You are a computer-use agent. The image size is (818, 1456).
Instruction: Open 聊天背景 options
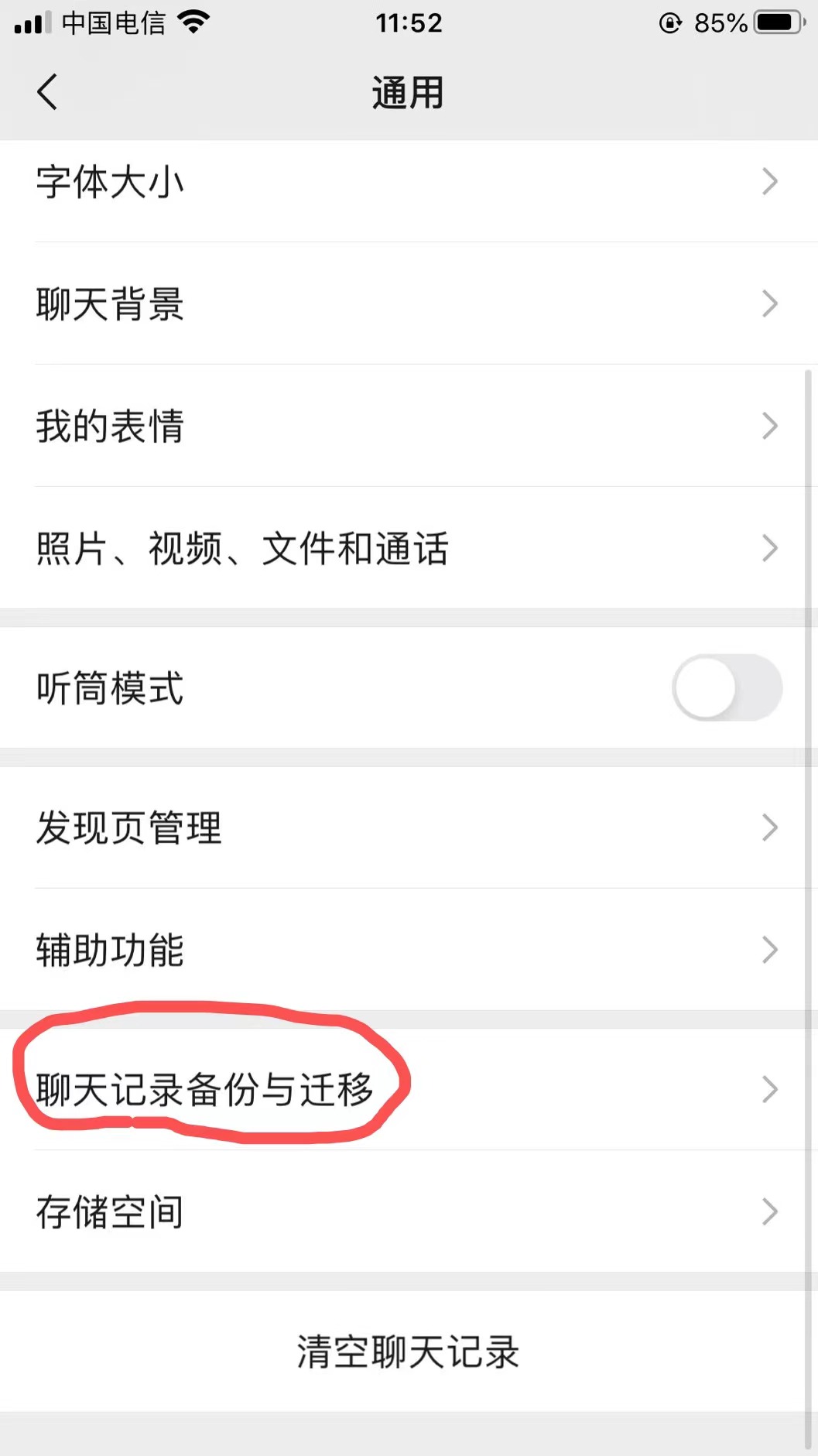[409, 303]
